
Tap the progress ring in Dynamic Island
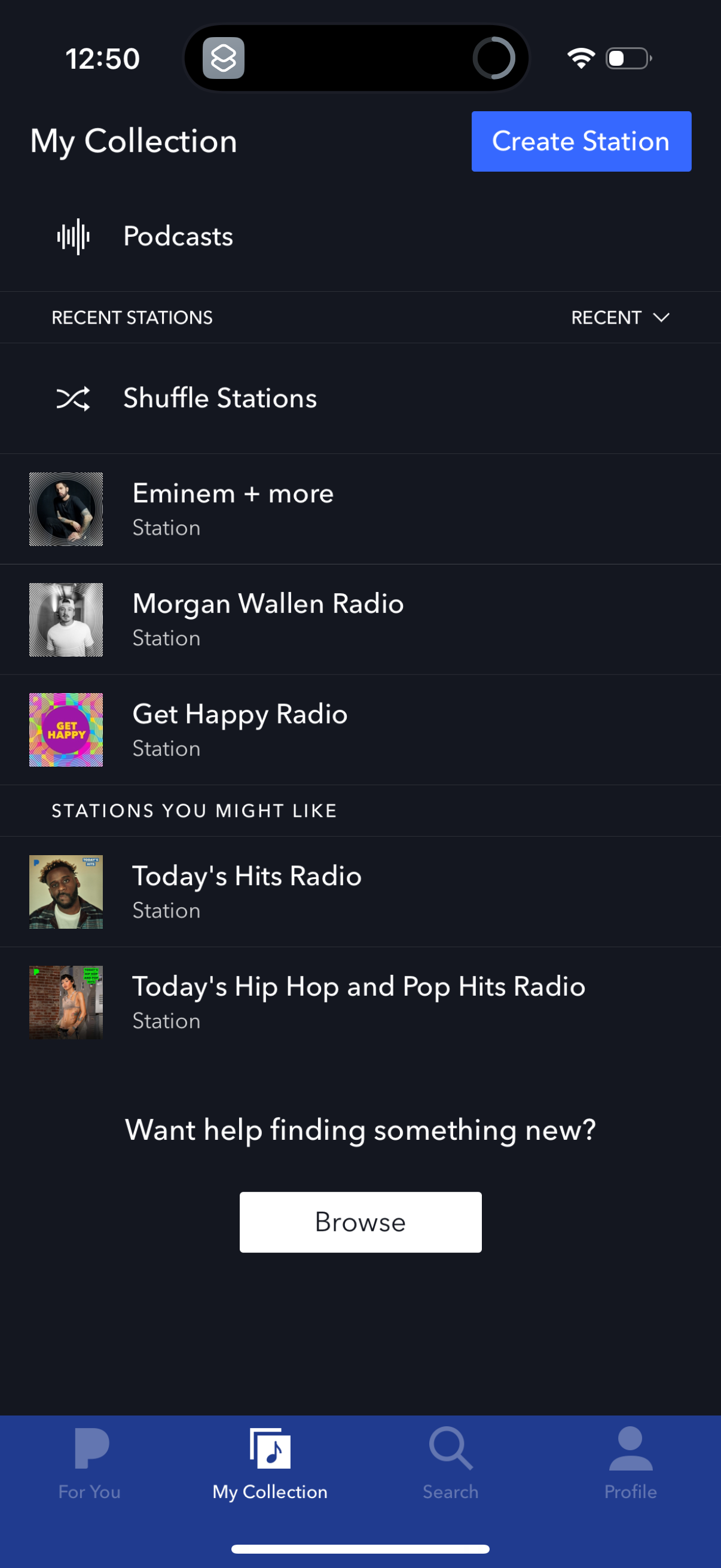tap(495, 57)
